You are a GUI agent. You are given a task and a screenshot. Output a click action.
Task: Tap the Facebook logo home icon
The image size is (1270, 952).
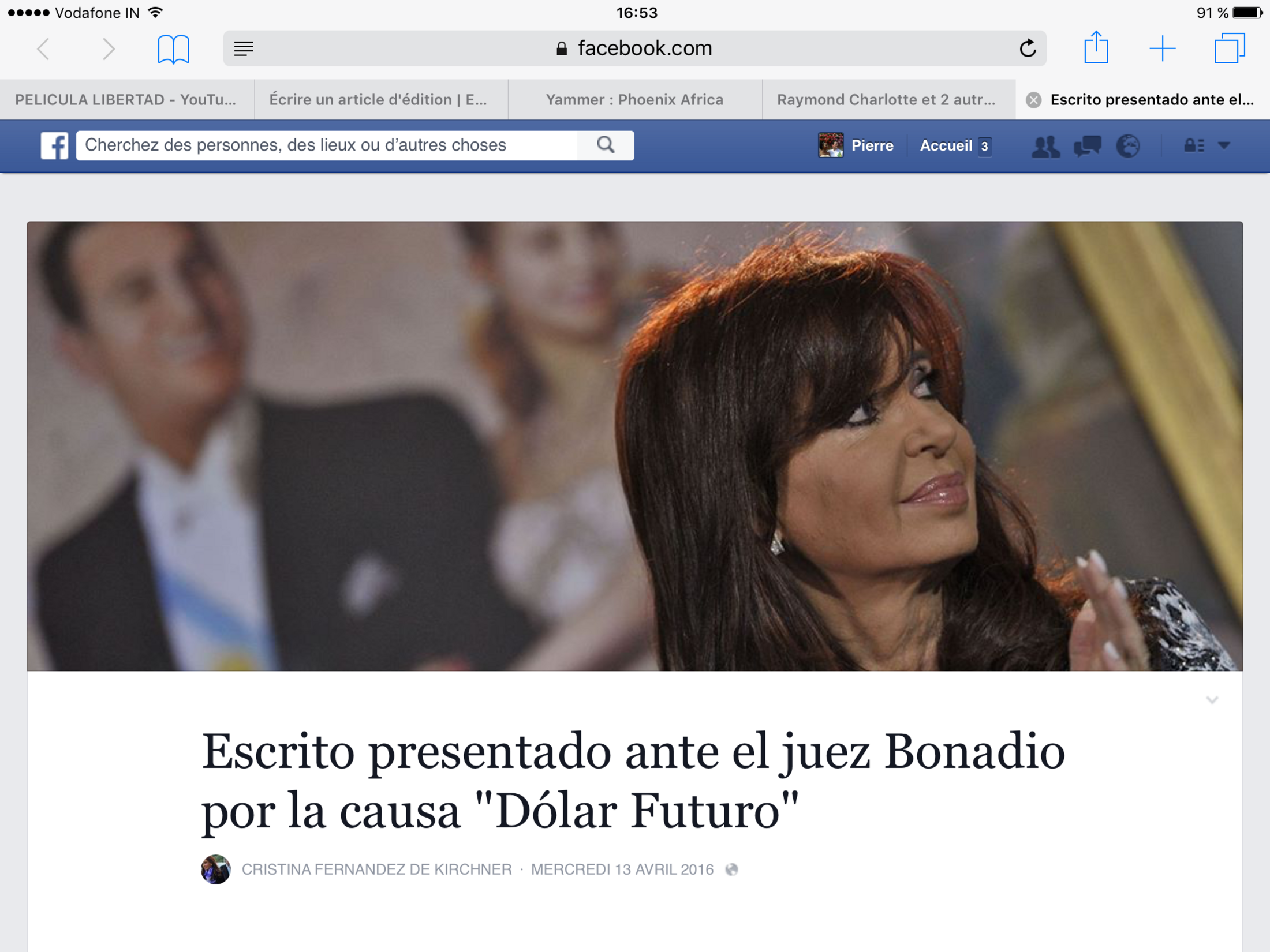(55, 145)
